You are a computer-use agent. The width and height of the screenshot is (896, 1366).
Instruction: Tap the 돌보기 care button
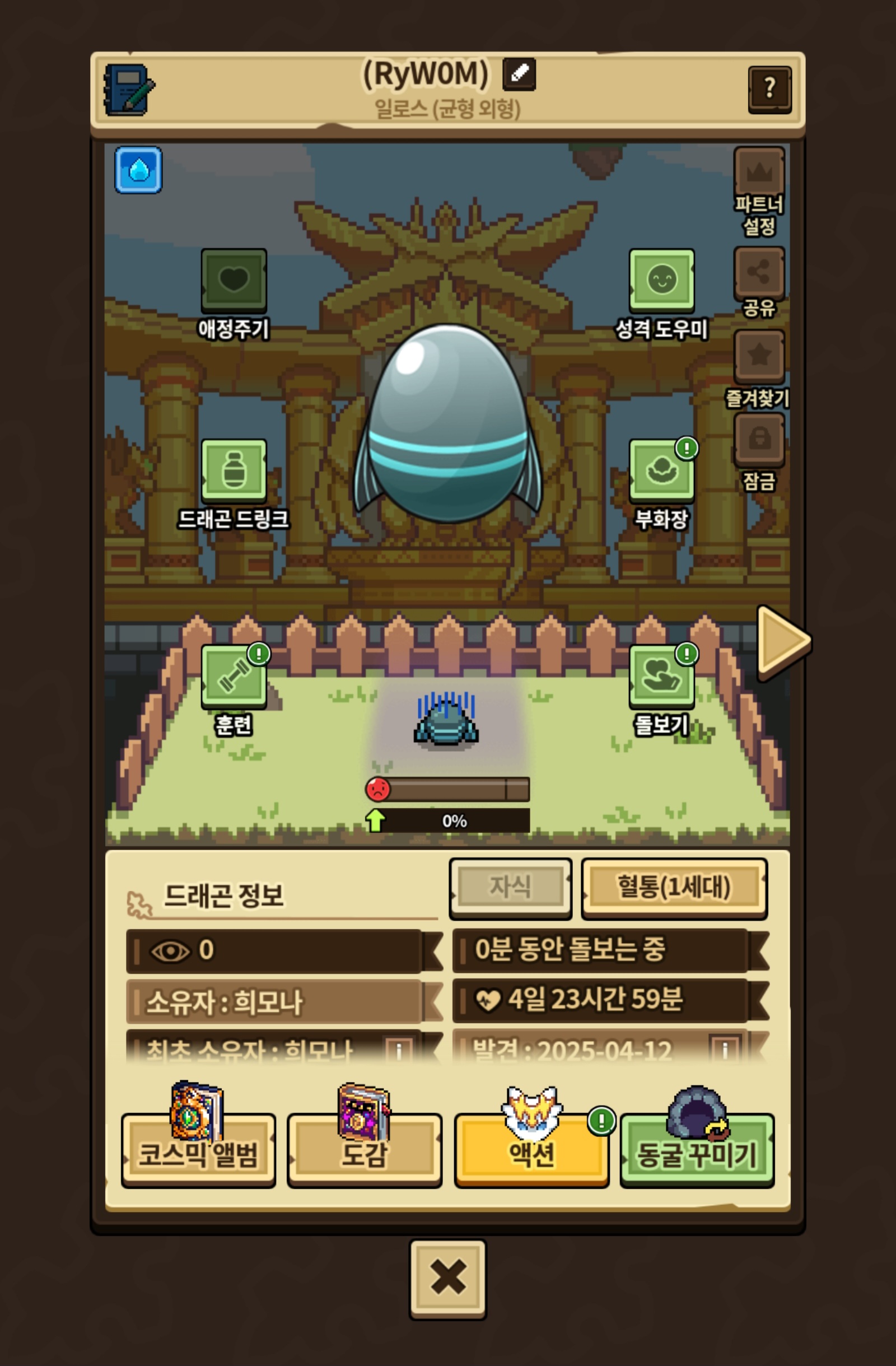pos(661,676)
